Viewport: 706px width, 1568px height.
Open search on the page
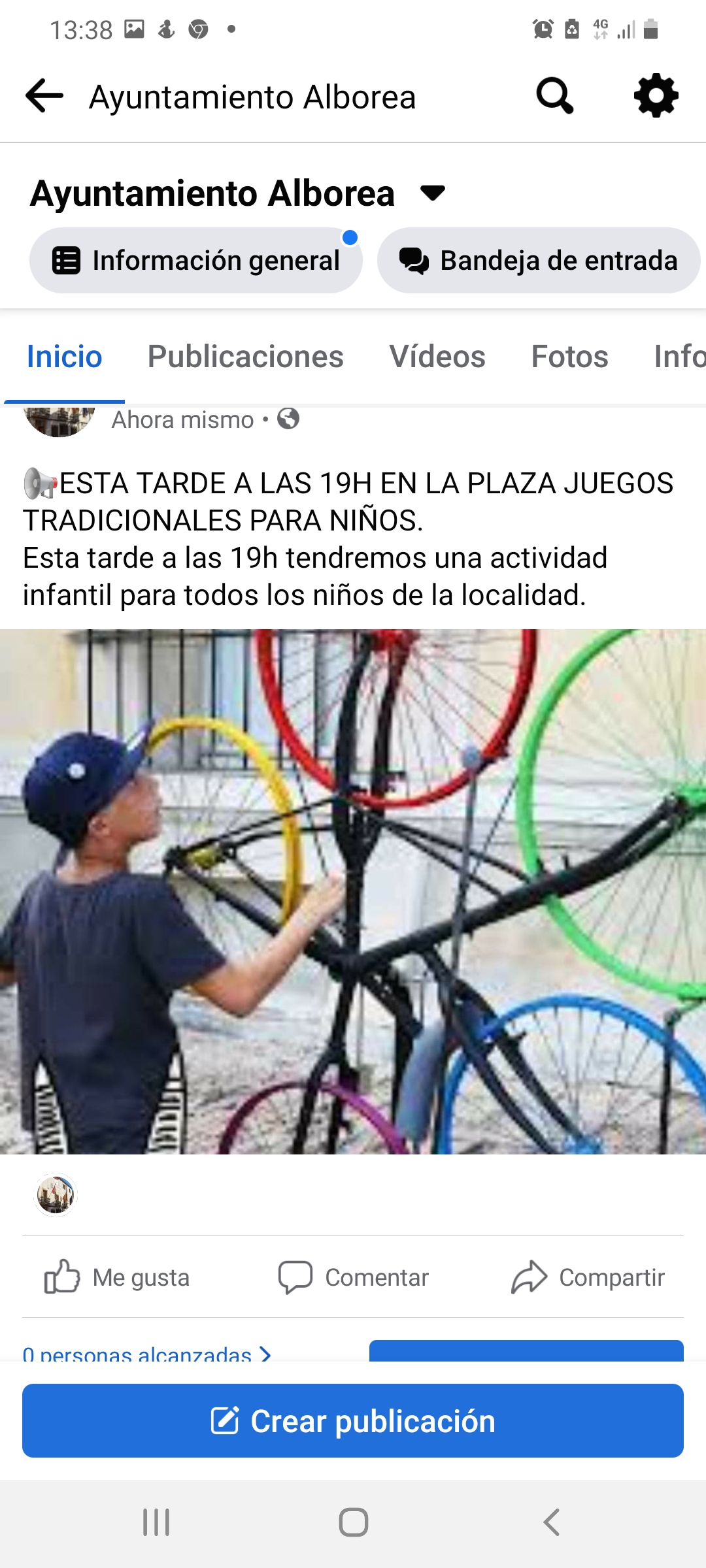(554, 96)
